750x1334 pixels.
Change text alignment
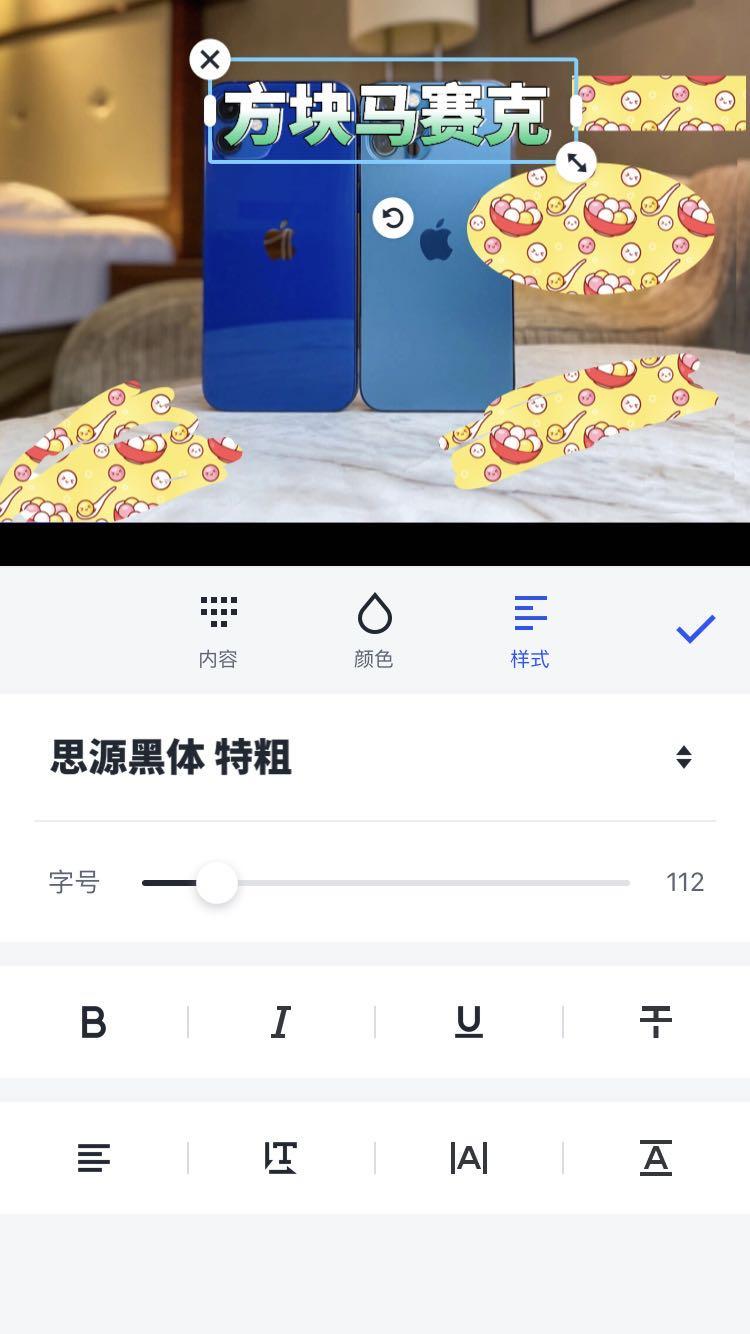93,1158
